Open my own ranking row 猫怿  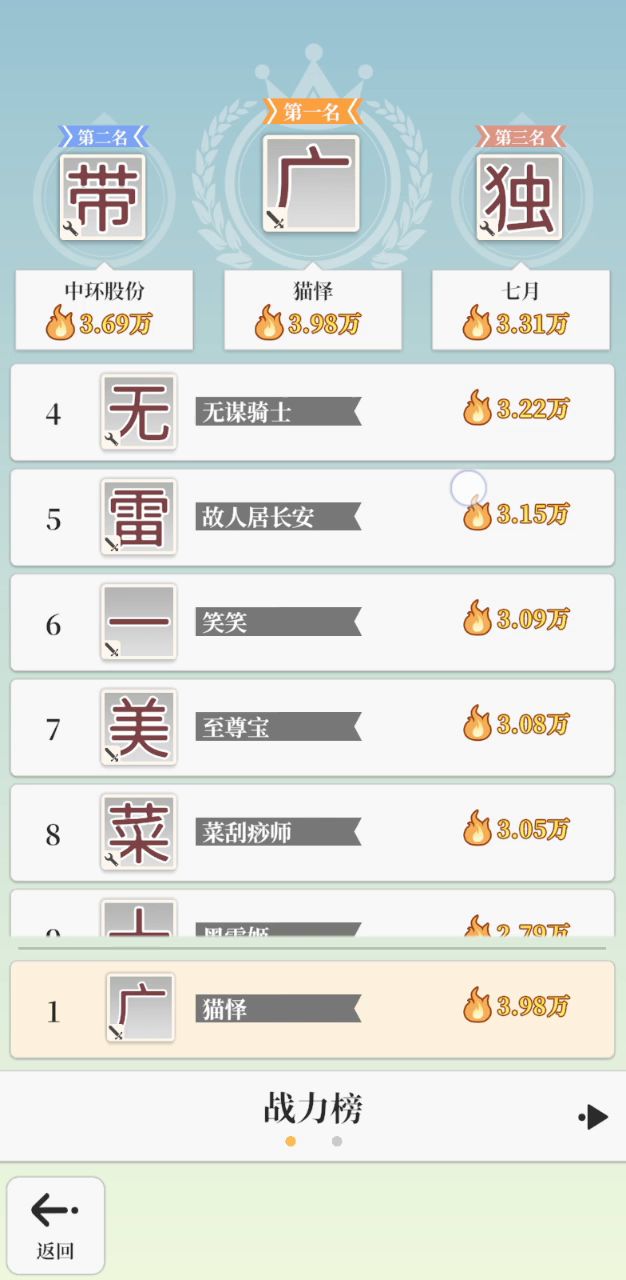tap(312, 1009)
